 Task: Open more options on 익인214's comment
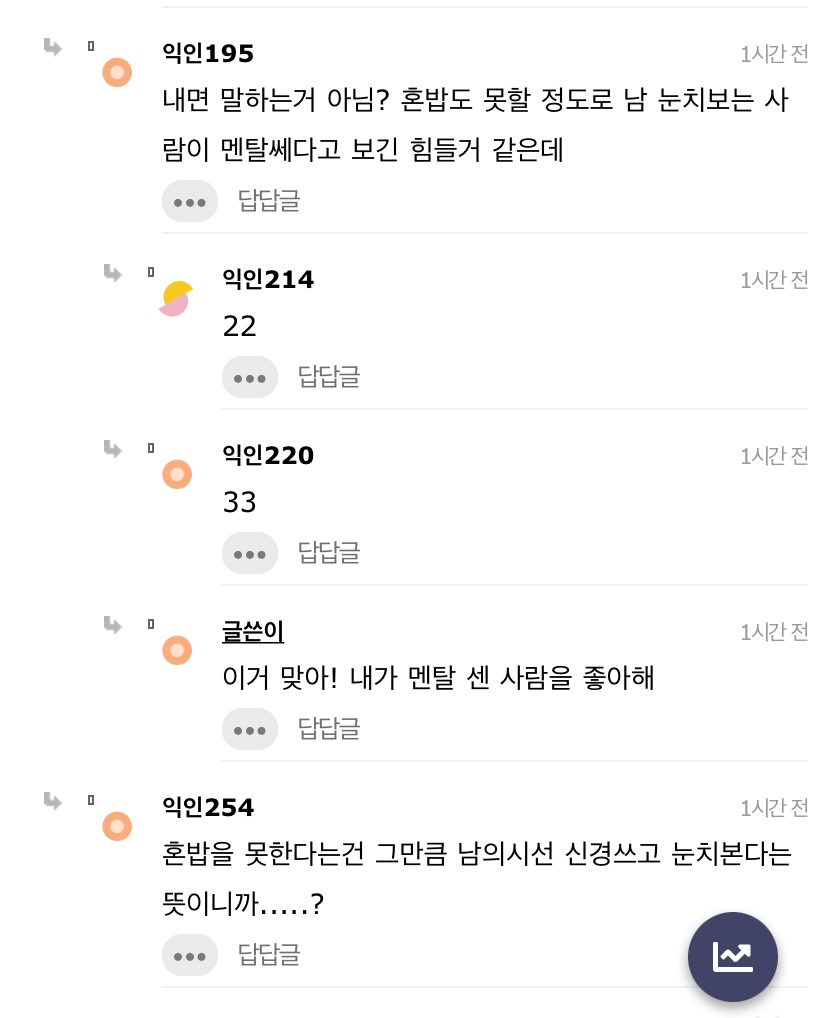point(250,377)
